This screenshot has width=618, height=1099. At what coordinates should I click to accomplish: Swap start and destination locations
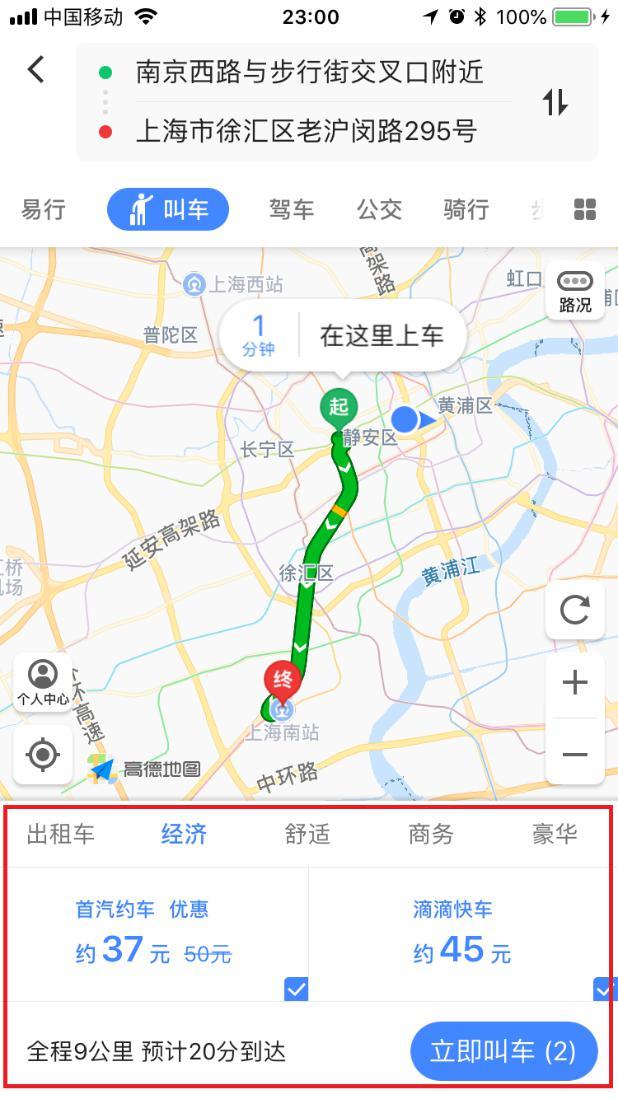coord(555,101)
